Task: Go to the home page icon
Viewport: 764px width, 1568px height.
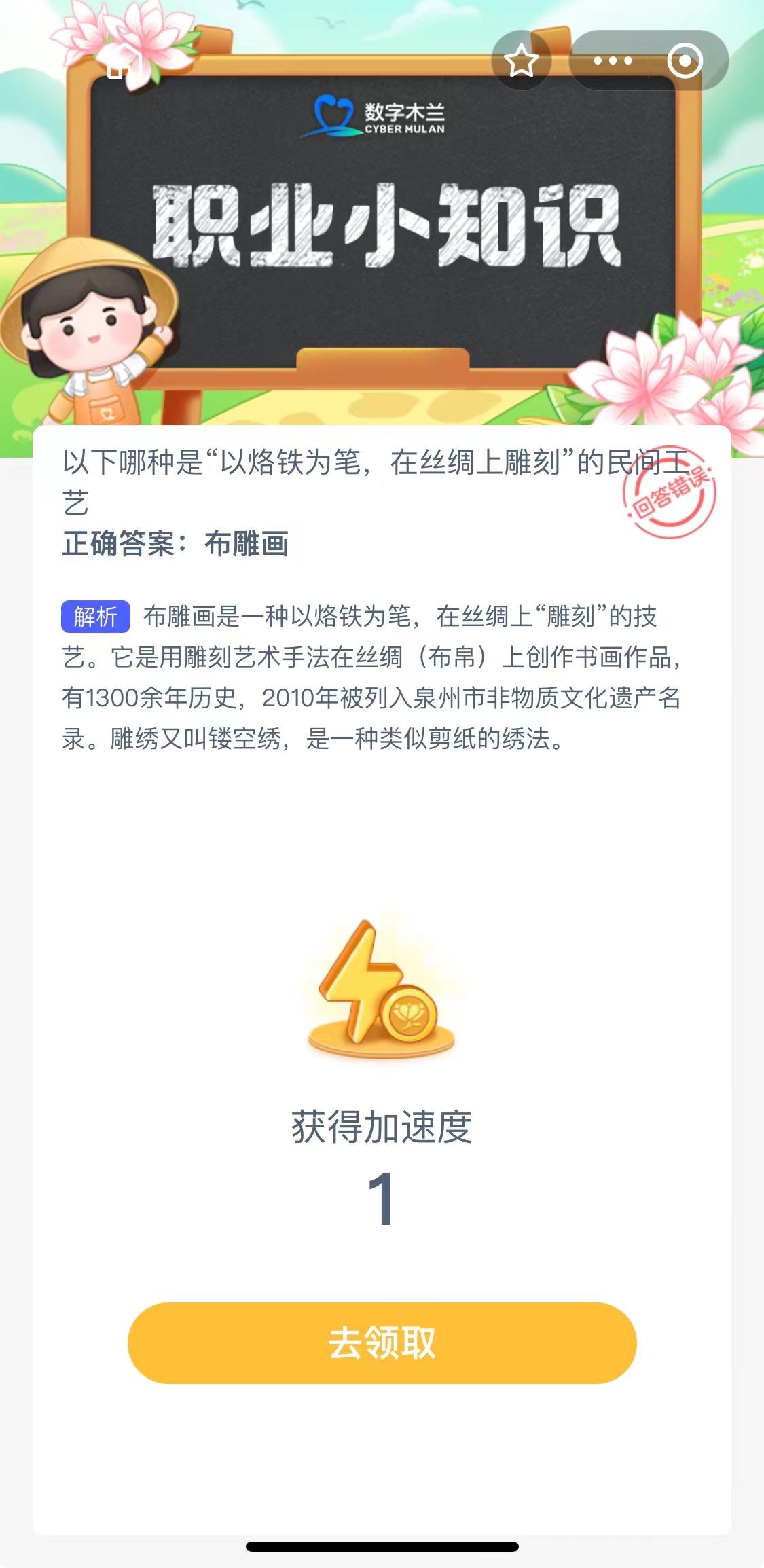Action: (122, 64)
